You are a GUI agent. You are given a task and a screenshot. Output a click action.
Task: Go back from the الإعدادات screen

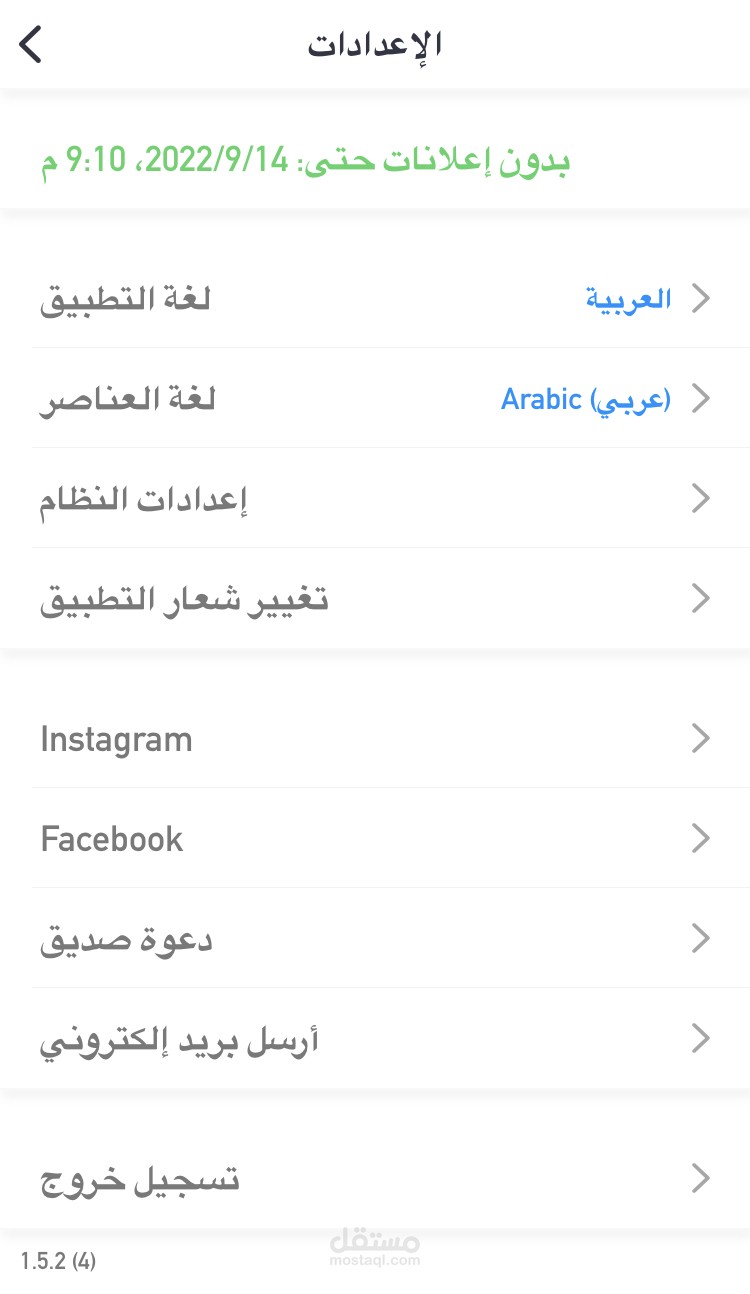click(x=32, y=45)
